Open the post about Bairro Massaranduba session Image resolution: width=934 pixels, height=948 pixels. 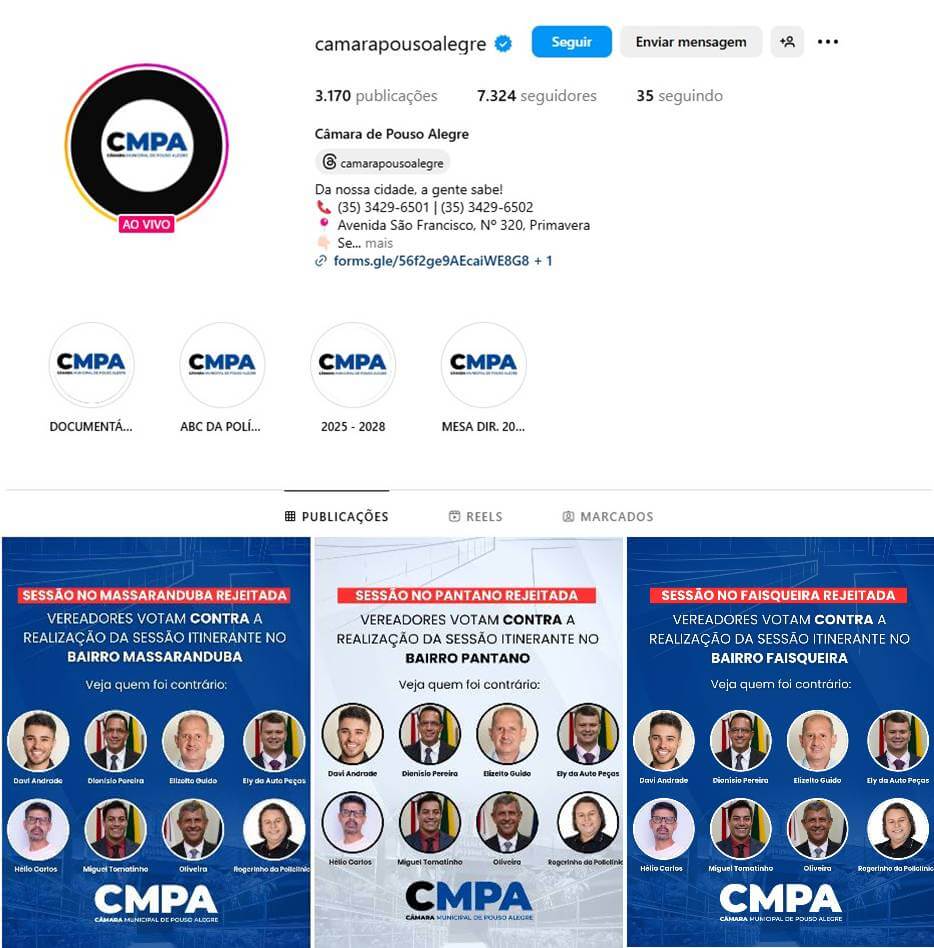[x=156, y=742]
